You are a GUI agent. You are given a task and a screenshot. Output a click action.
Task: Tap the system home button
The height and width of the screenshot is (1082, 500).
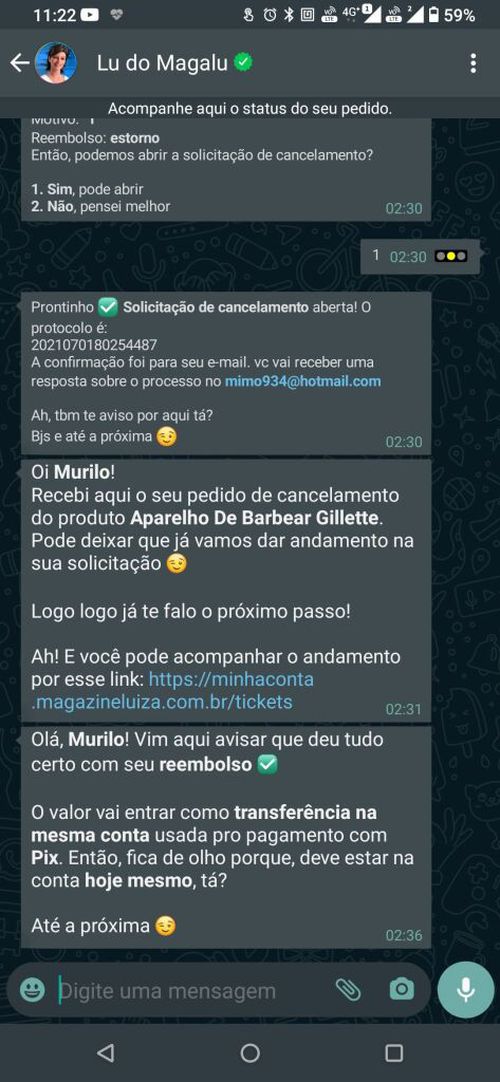click(250, 1053)
